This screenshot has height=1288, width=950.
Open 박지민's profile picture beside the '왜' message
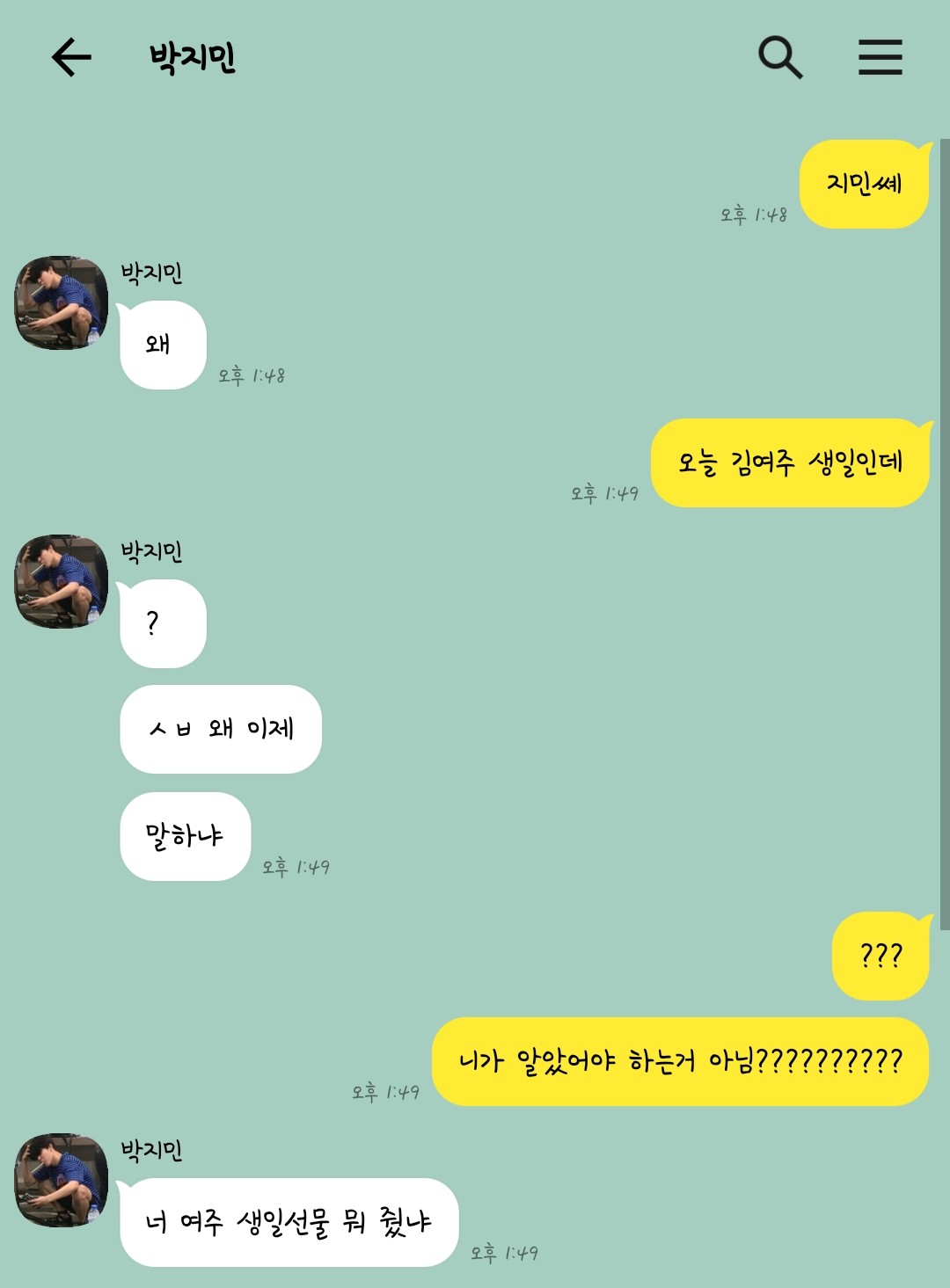(x=61, y=302)
